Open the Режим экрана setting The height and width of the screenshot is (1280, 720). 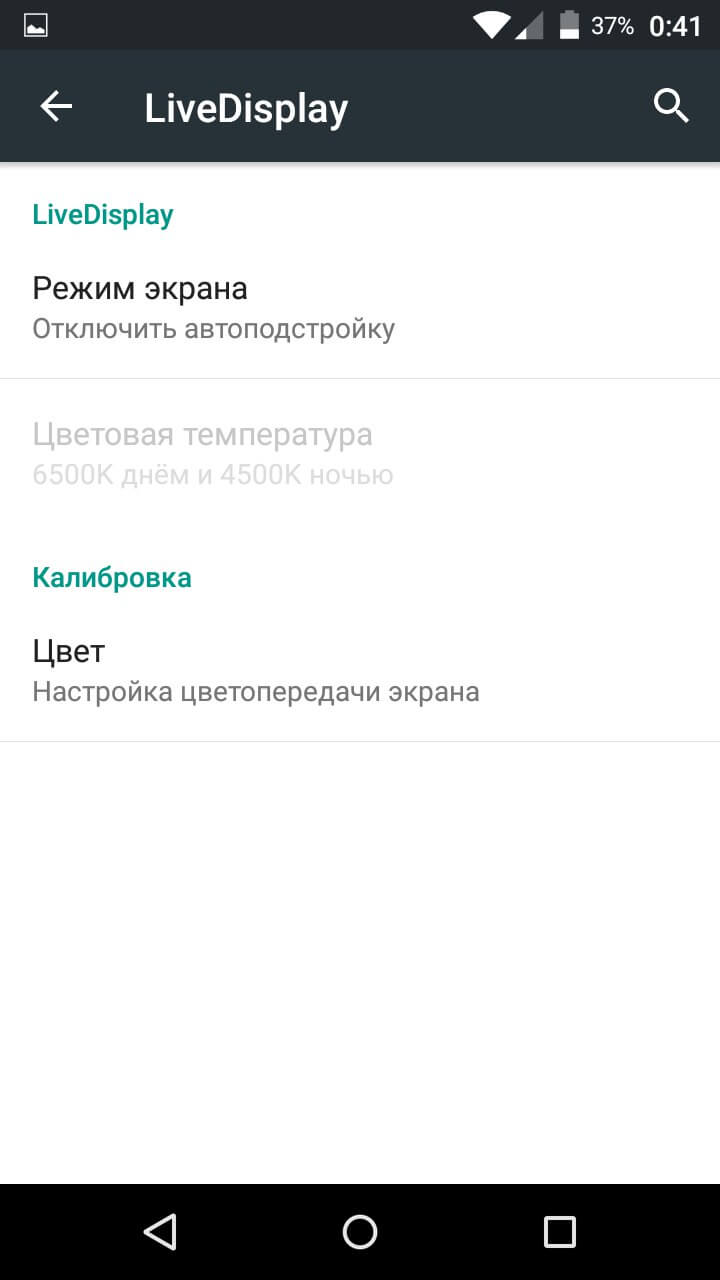[x=360, y=307]
